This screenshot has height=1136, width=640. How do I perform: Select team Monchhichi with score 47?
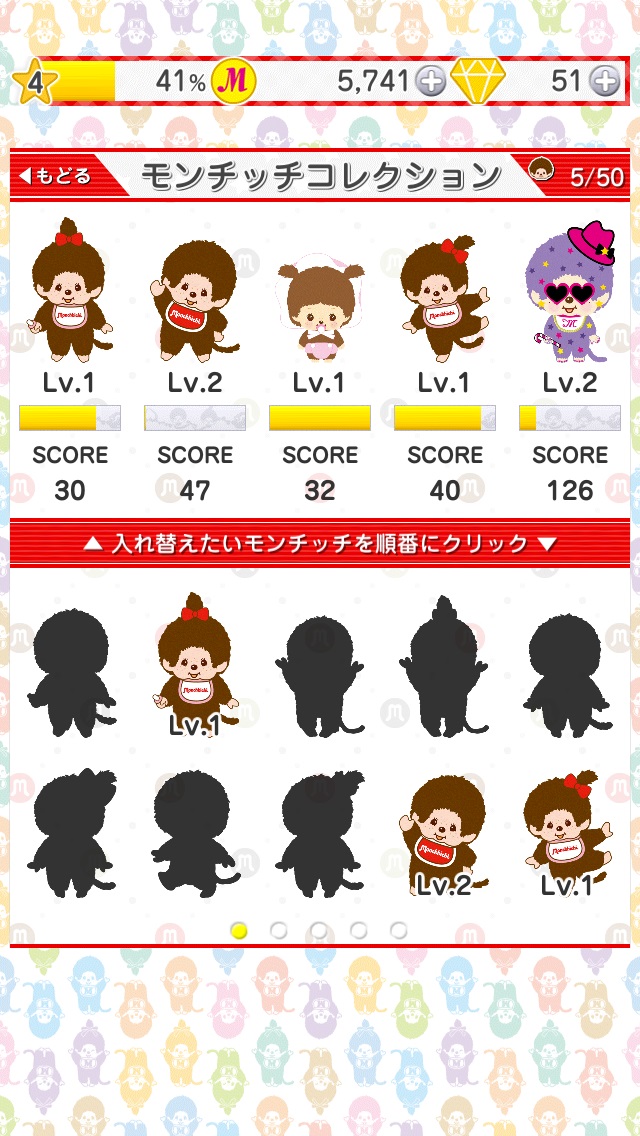click(194, 300)
